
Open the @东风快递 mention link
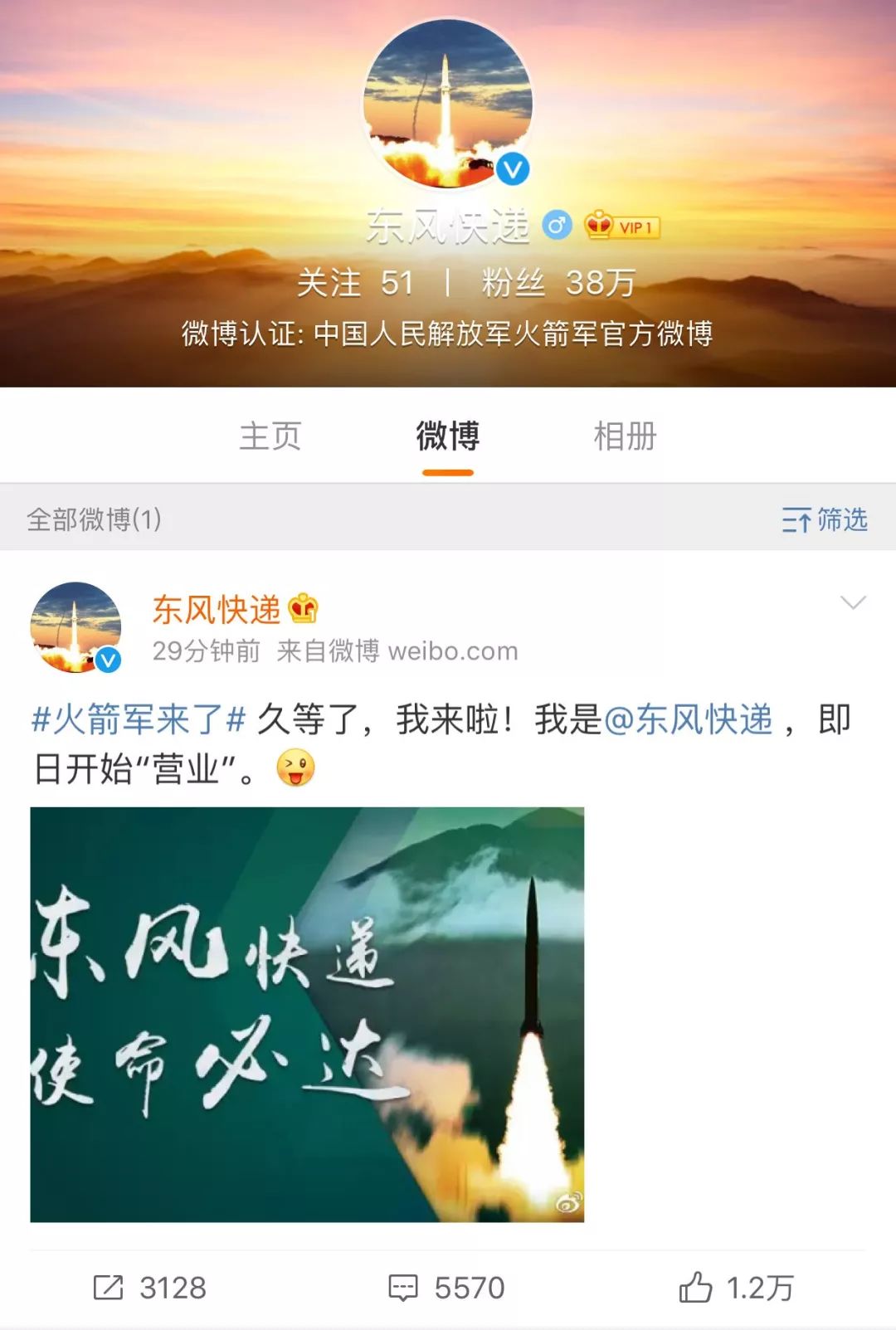(689, 719)
